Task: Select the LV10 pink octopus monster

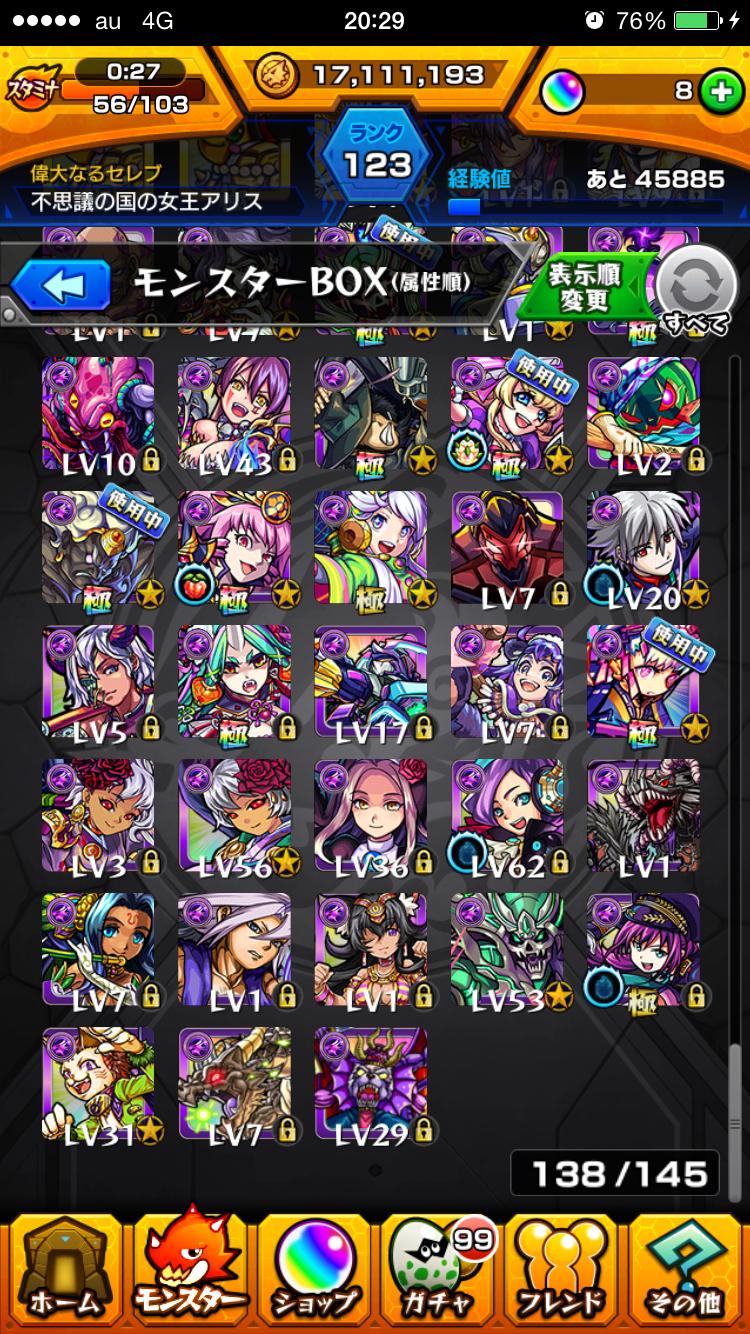Action: 98,414
